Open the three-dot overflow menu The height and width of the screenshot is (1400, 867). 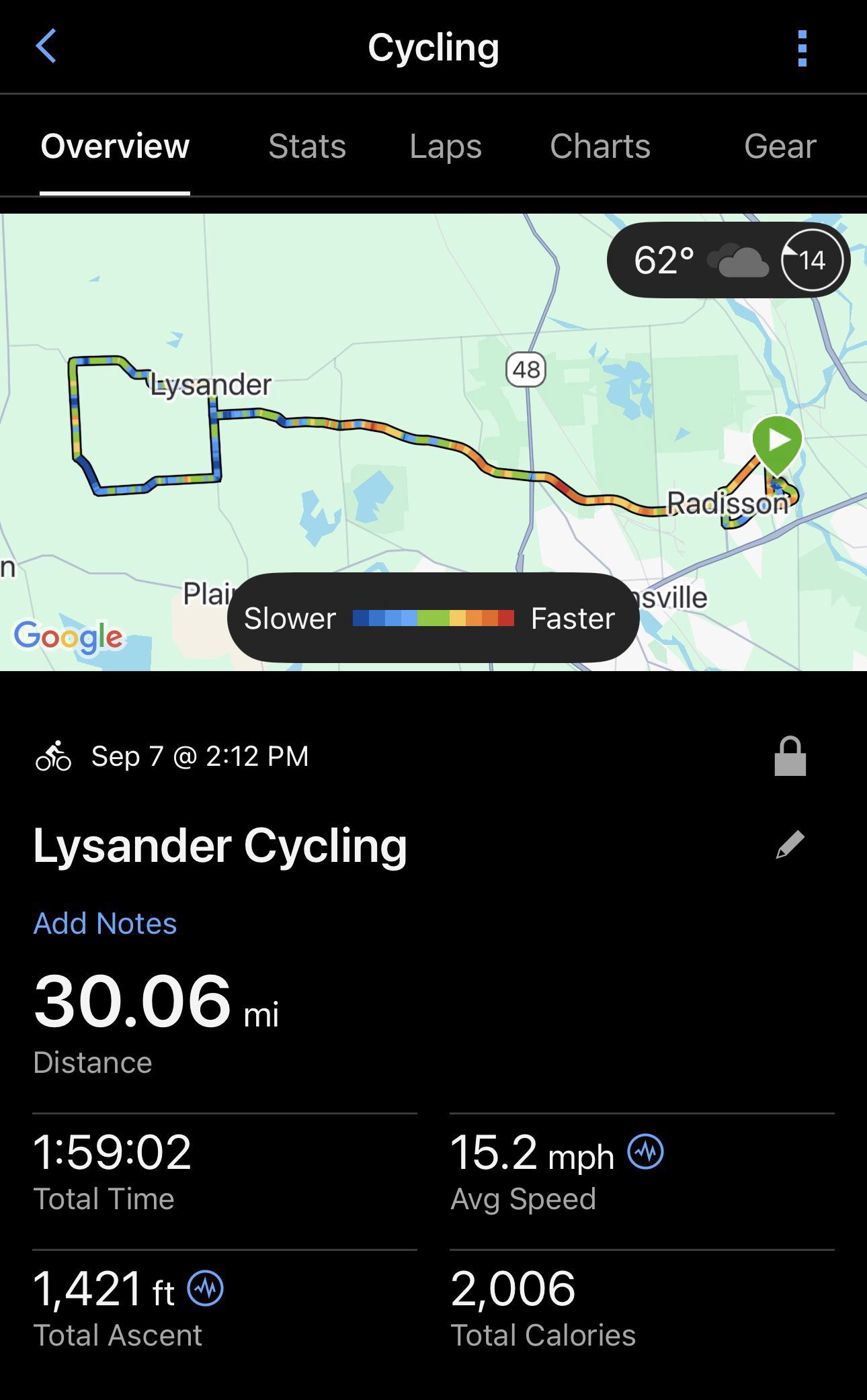(802, 48)
